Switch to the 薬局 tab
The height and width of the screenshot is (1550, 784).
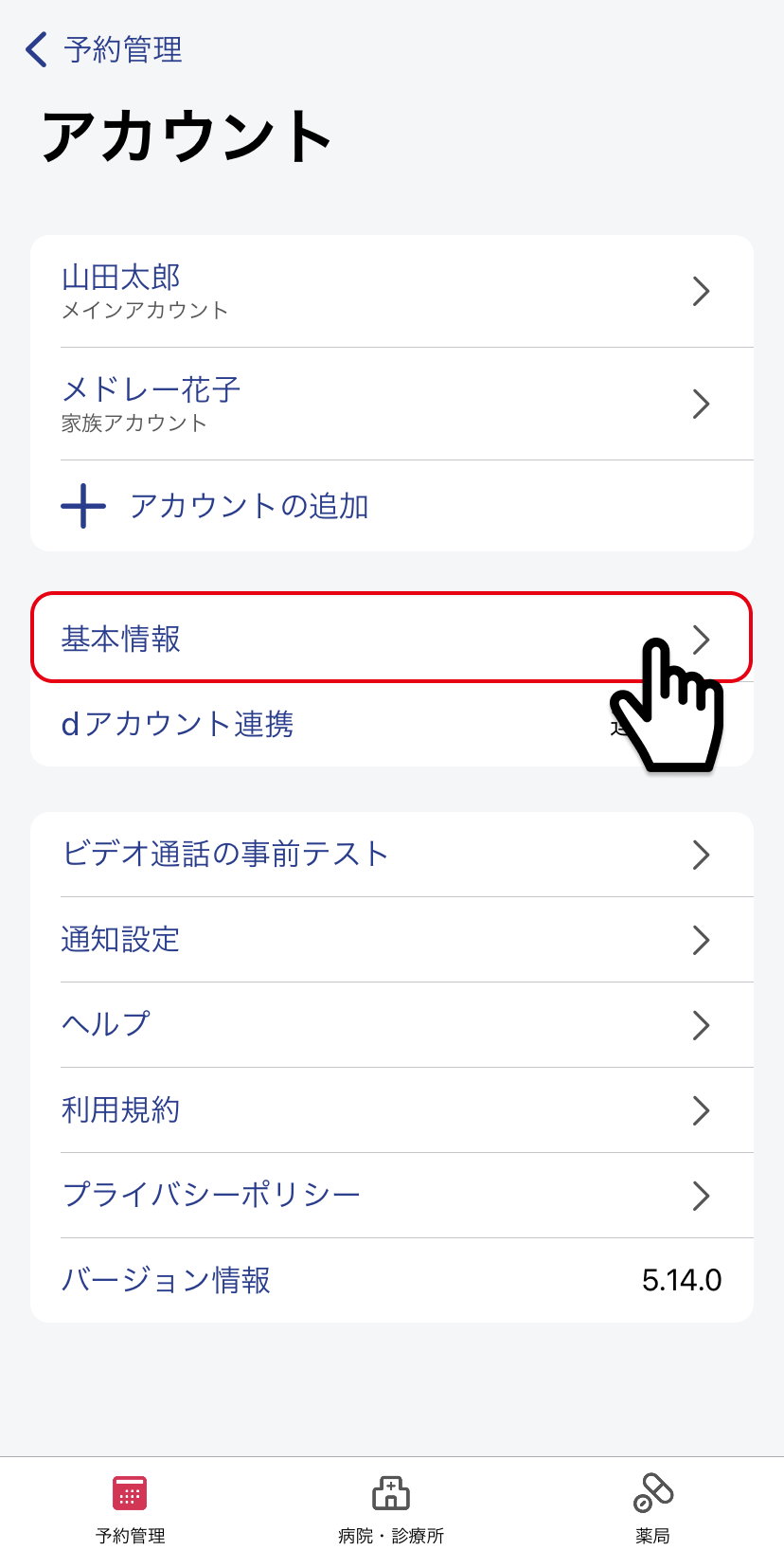pyautogui.click(x=653, y=1508)
